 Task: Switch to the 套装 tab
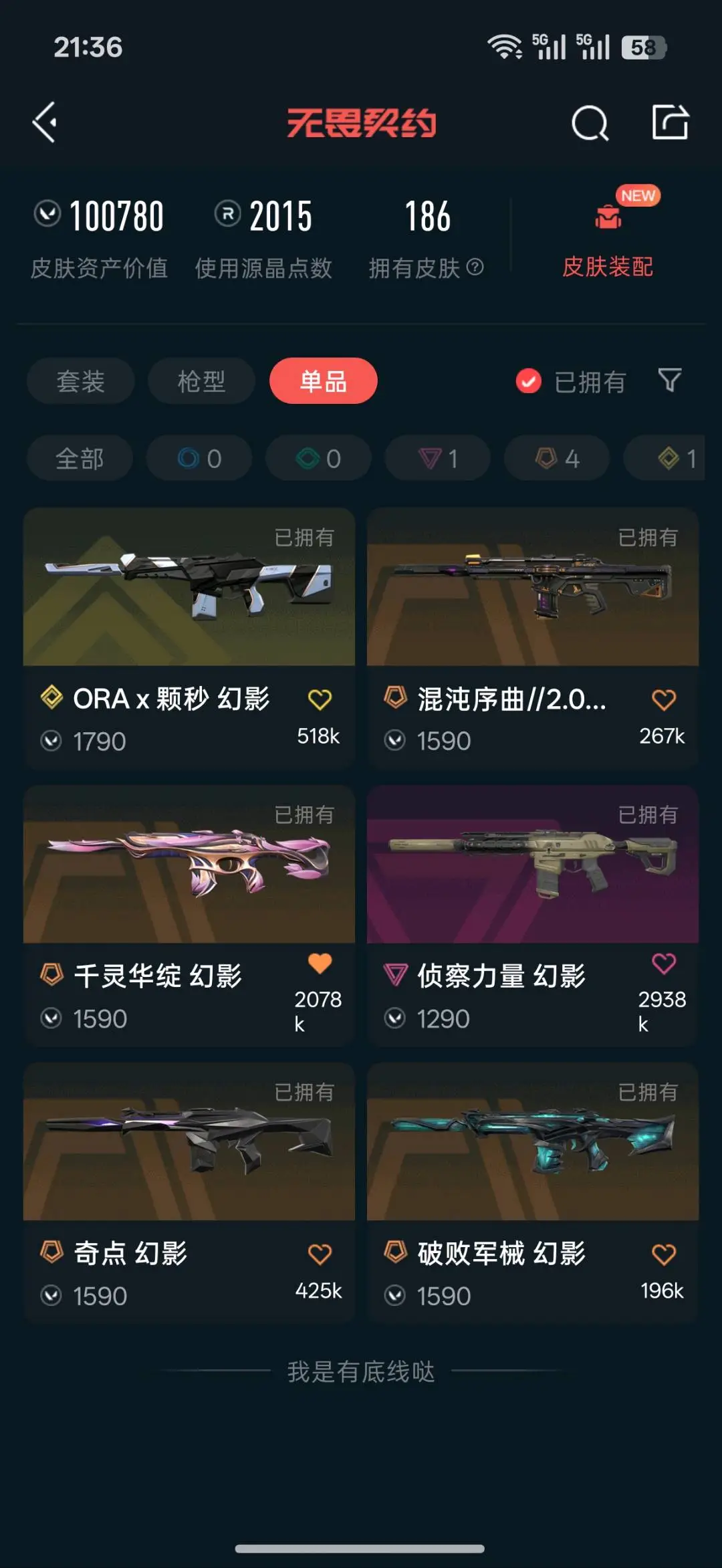(80, 381)
